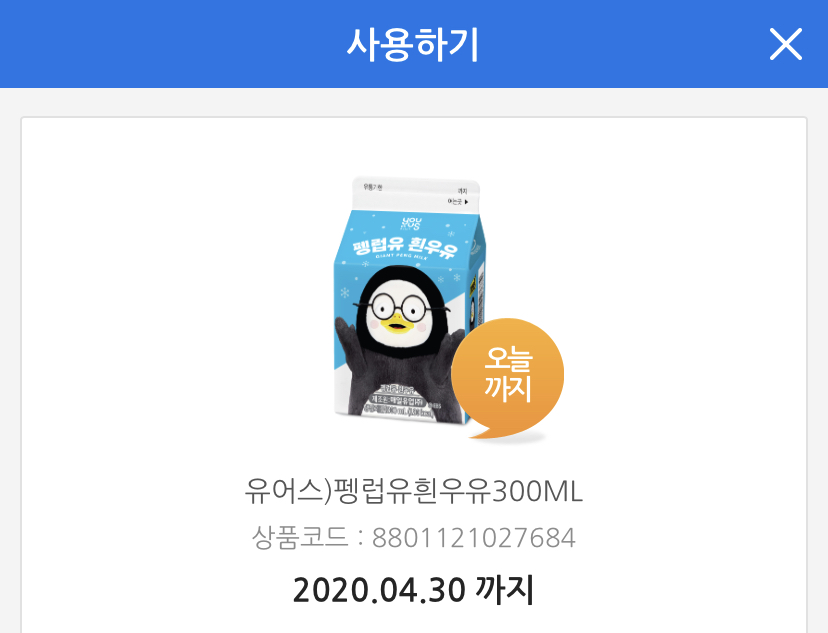This screenshot has height=633, width=828.
Task: Close the 사용하기 screen
Action: (x=785, y=44)
